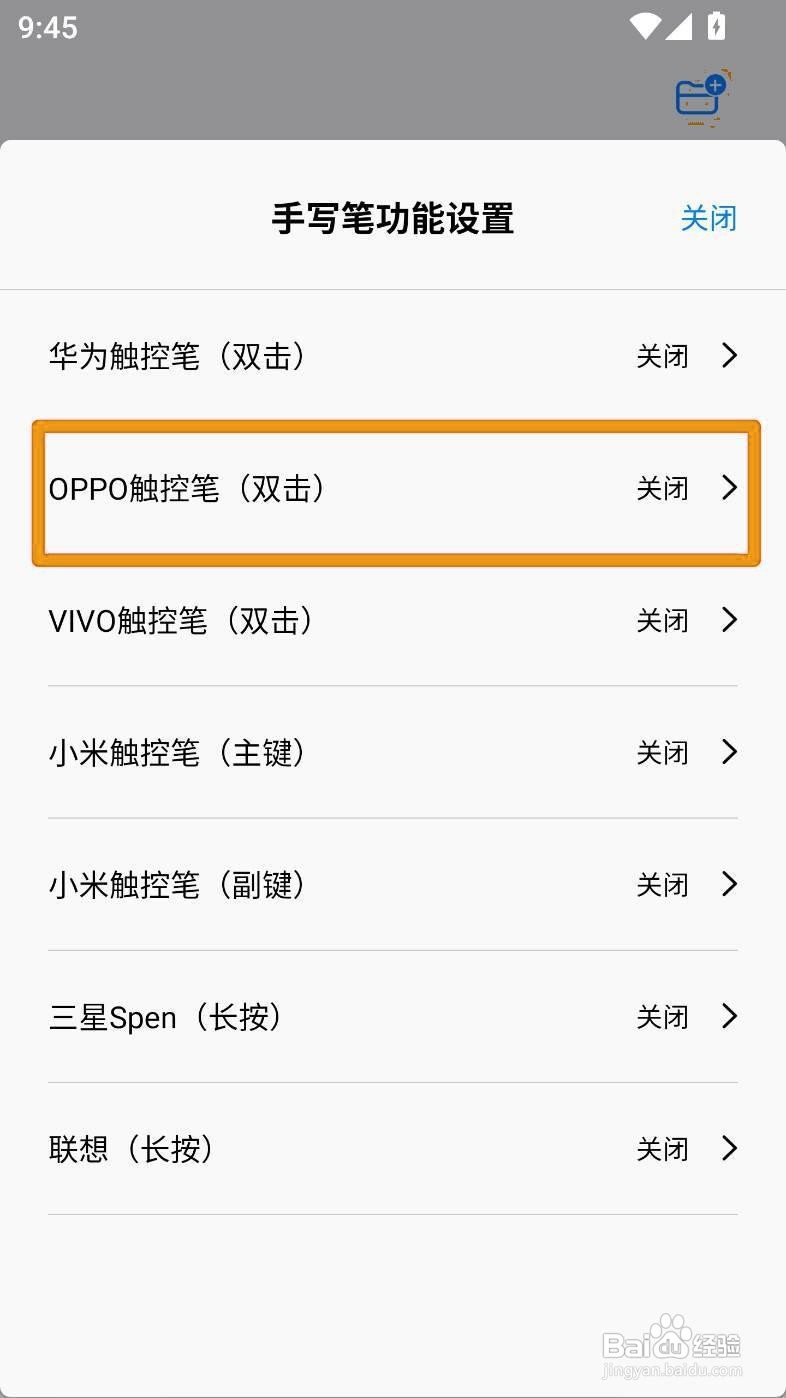Screen dimensions: 786x1398
Task: Select the 华为触控笔（双击）entry
Action: click(x=177, y=356)
